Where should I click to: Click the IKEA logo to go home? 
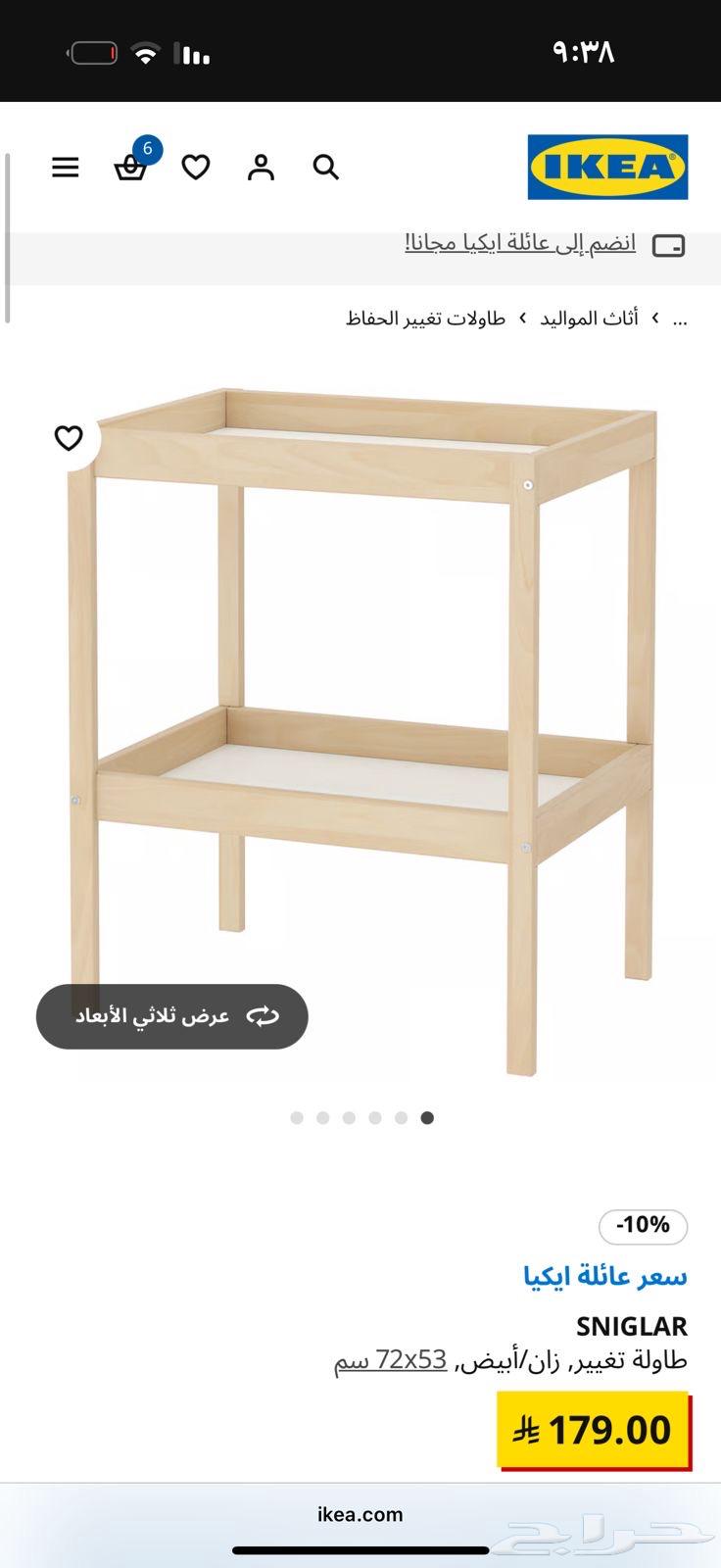coord(607,168)
